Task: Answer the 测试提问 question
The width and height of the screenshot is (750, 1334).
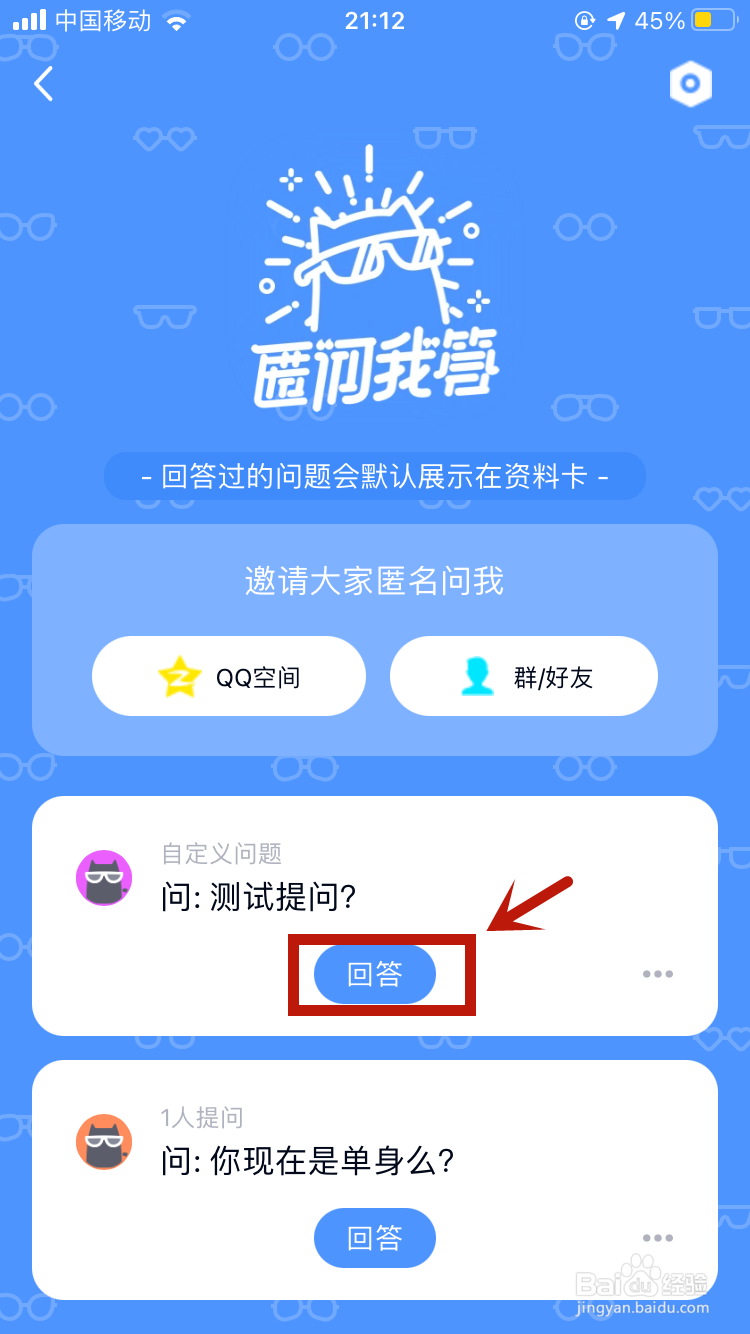Action: pos(375,973)
